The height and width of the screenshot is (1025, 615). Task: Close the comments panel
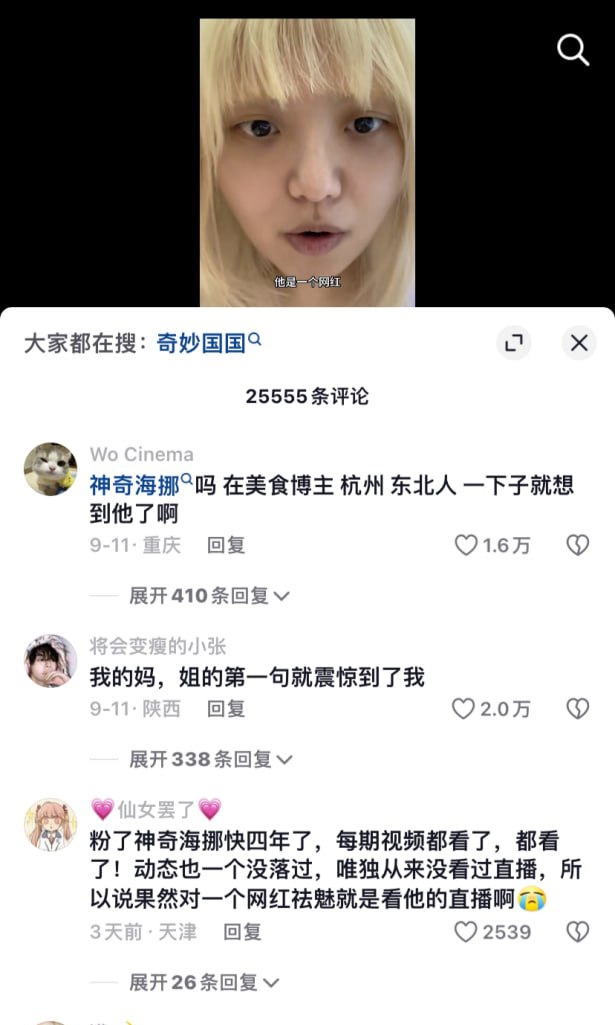pos(579,343)
